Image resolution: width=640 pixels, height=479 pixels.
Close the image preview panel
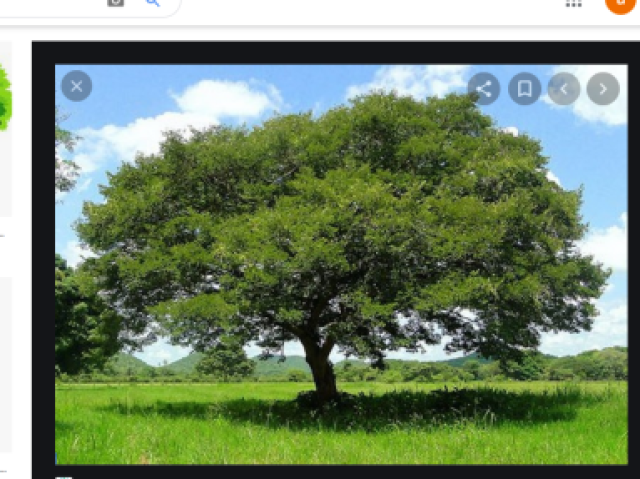coord(76,87)
